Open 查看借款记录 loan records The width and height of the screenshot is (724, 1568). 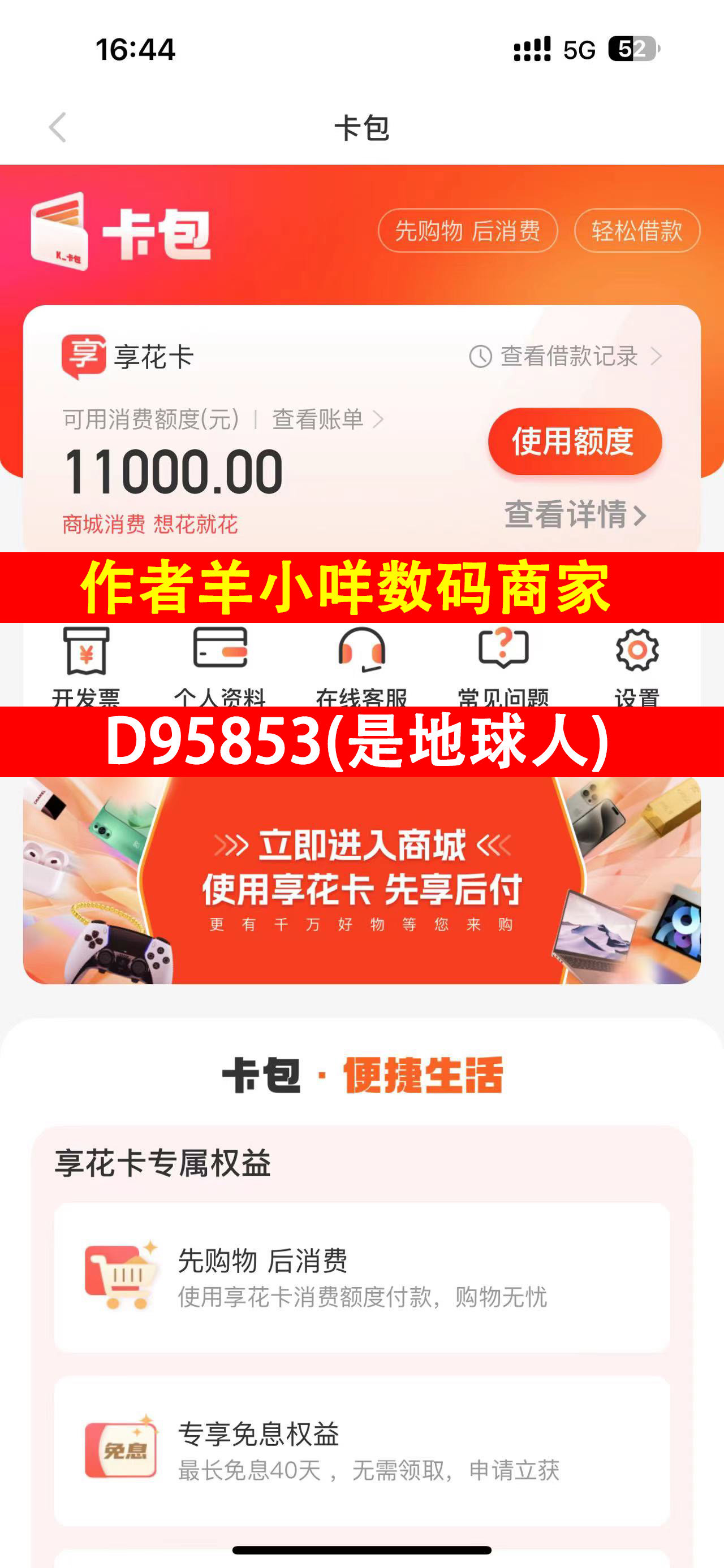tap(565, 356)
